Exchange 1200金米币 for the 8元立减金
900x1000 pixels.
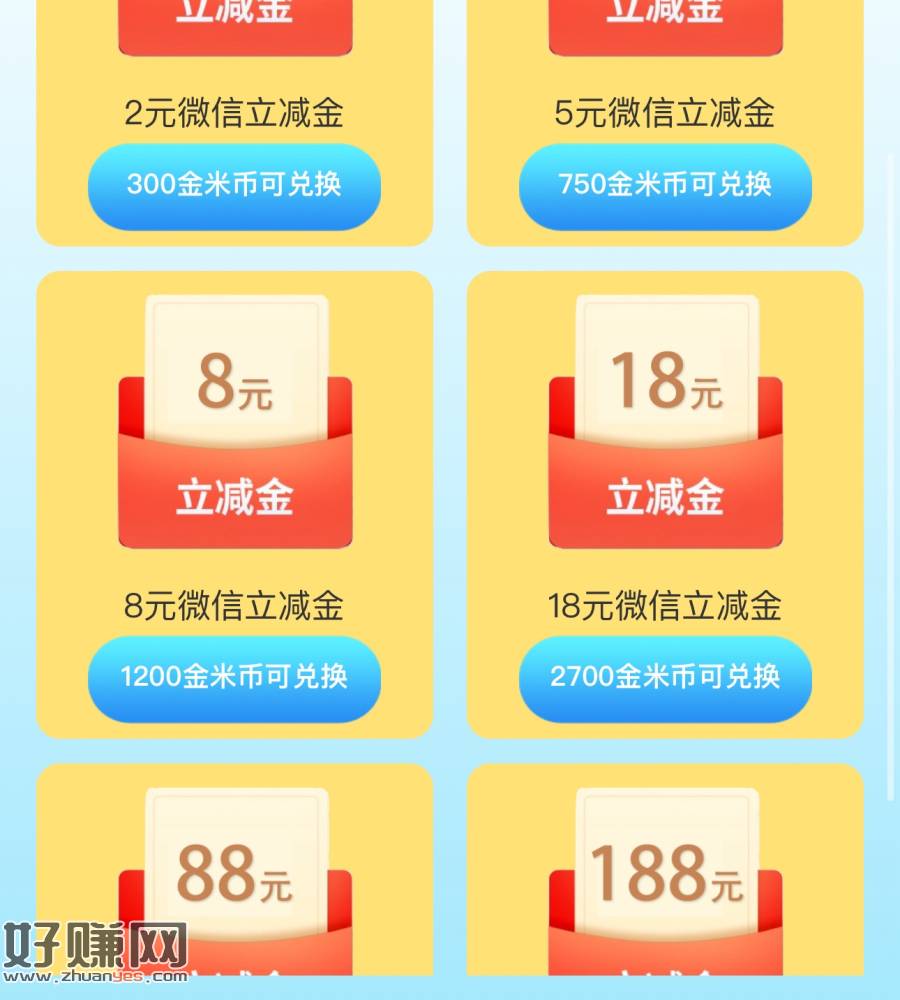click(234, 678)
